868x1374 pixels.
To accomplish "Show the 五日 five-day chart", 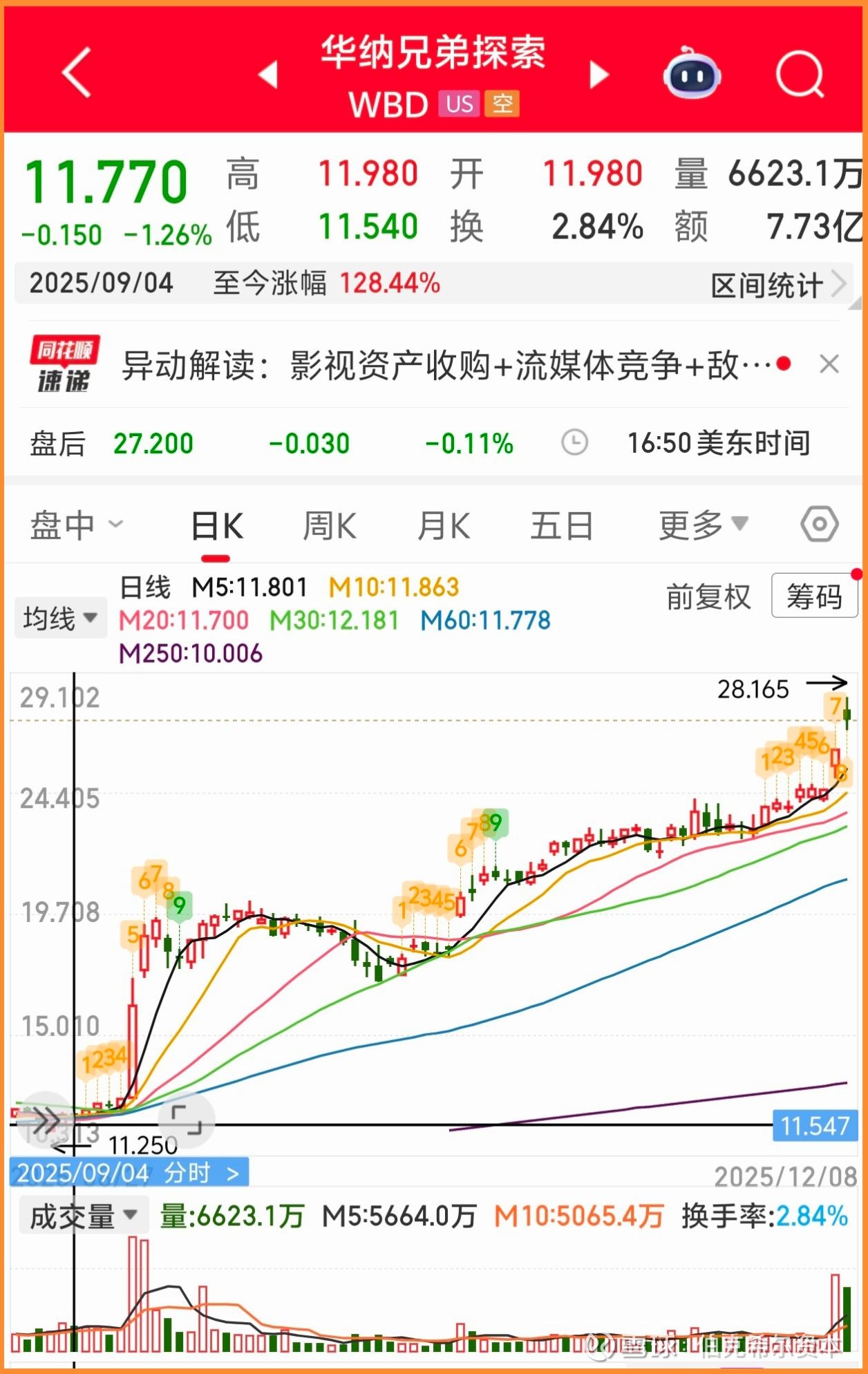I will (561, 527).
